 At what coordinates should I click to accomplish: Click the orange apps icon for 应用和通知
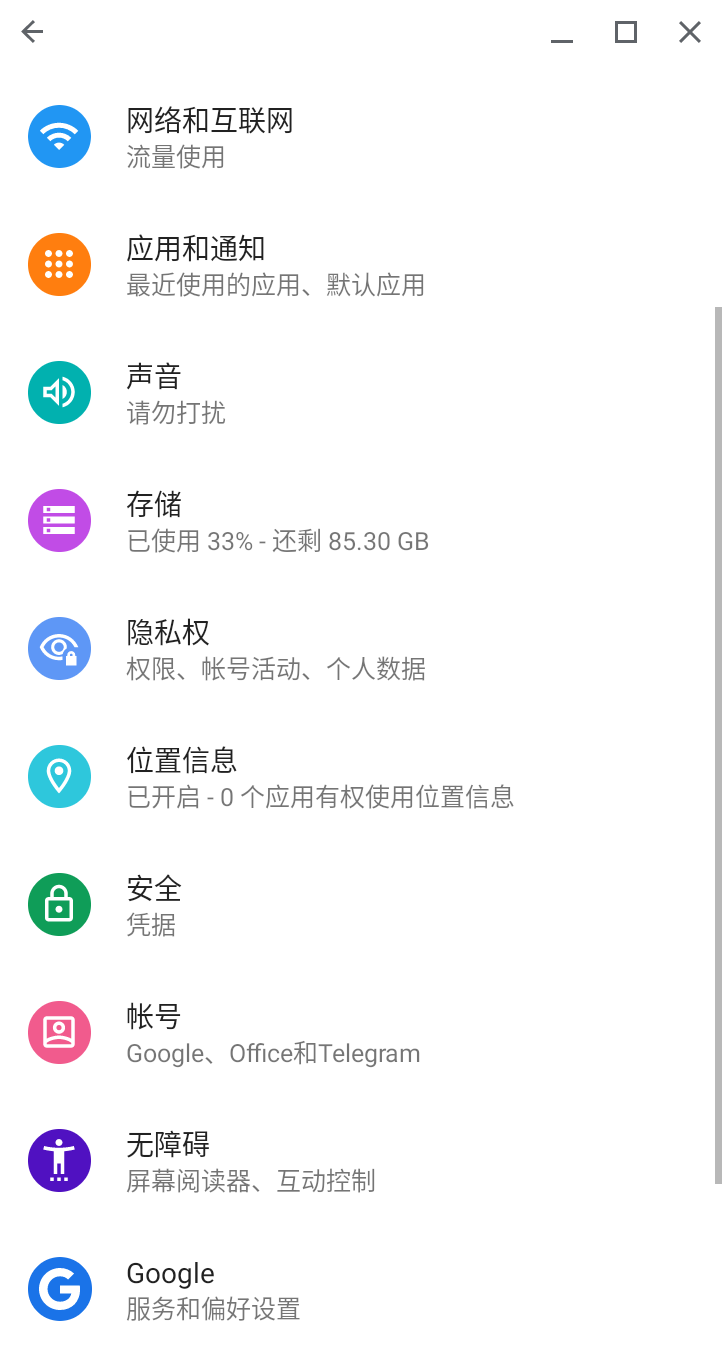[59, 264]
